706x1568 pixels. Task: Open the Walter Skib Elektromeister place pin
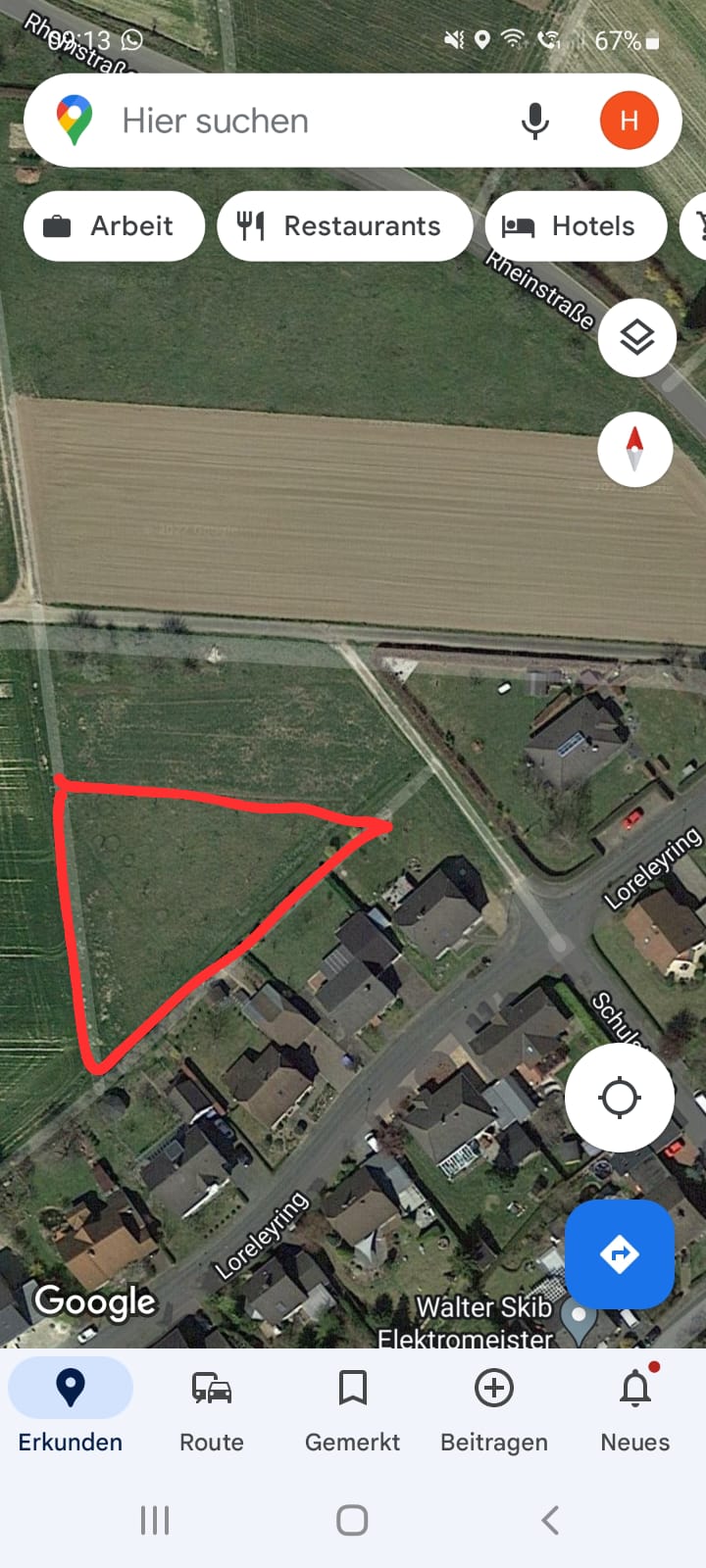[x=578, y=1321]
